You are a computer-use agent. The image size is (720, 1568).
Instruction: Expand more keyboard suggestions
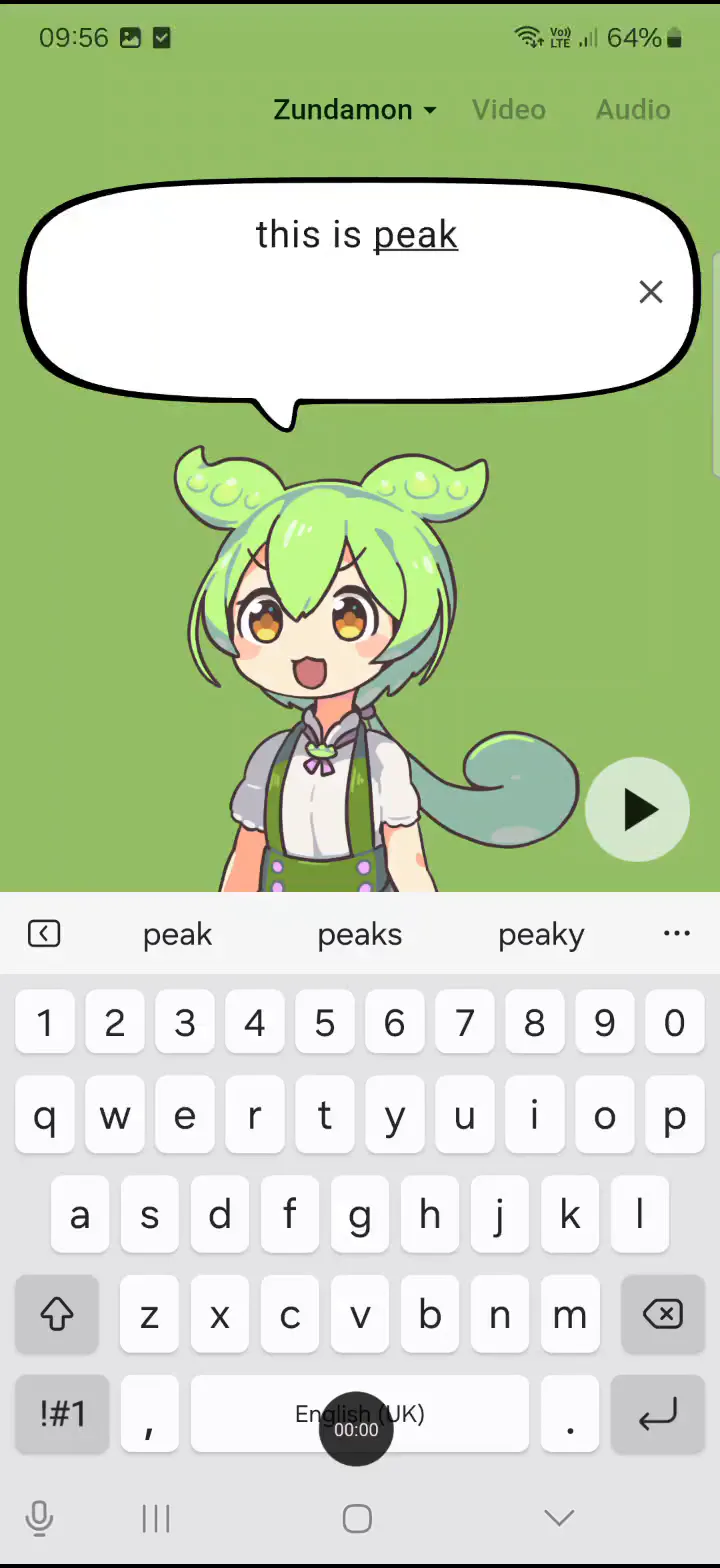pos(677,933)
